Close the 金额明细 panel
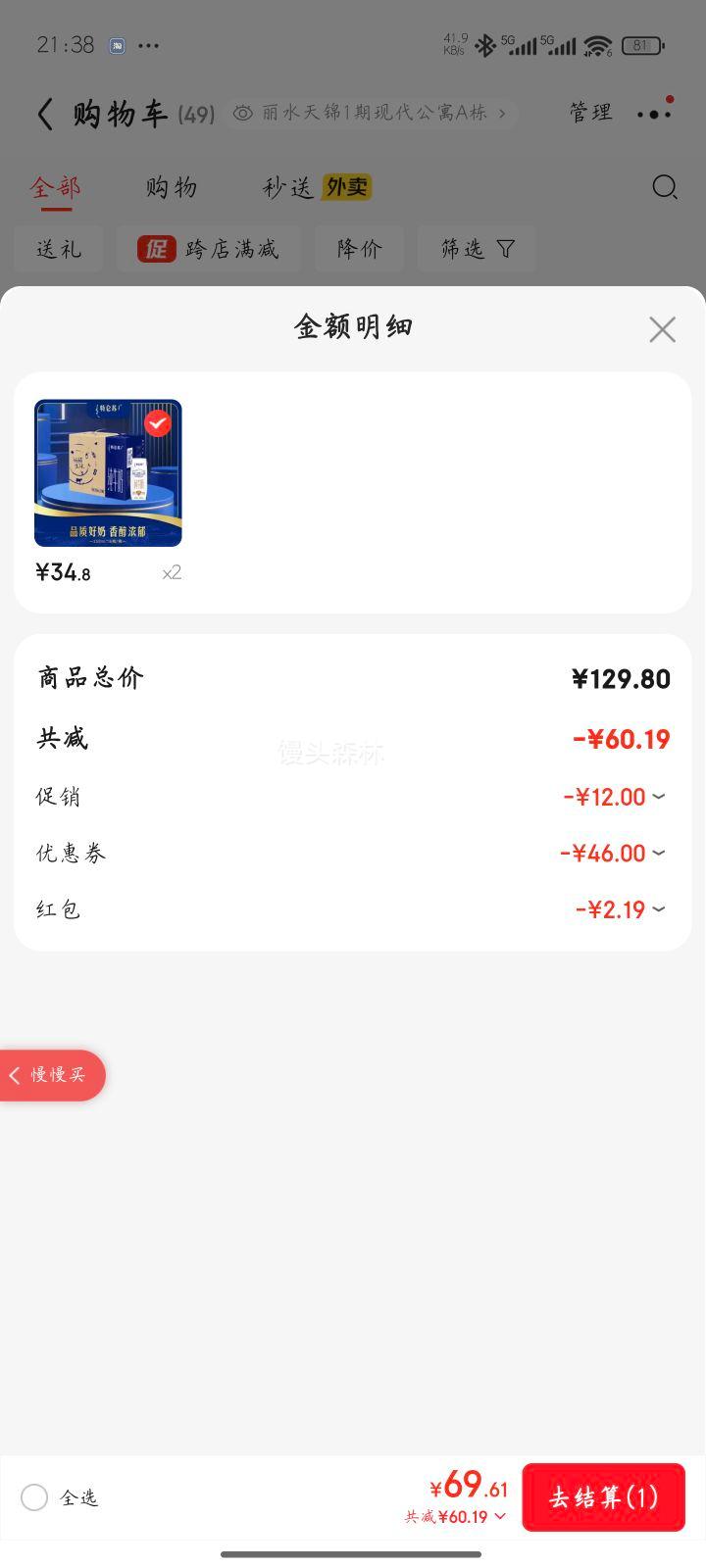Screen dimensions: 706x1568 [x=662, y=329]
